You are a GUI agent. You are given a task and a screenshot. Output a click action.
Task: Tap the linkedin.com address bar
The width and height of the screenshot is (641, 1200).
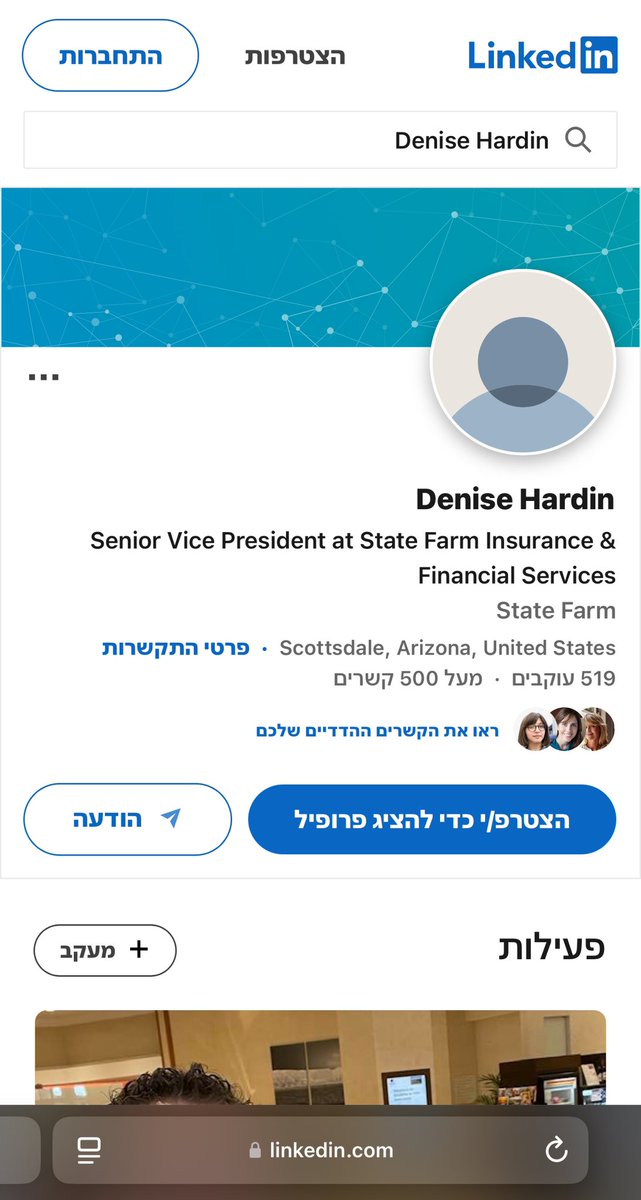pyautogui.click(x=320, y=1150)
